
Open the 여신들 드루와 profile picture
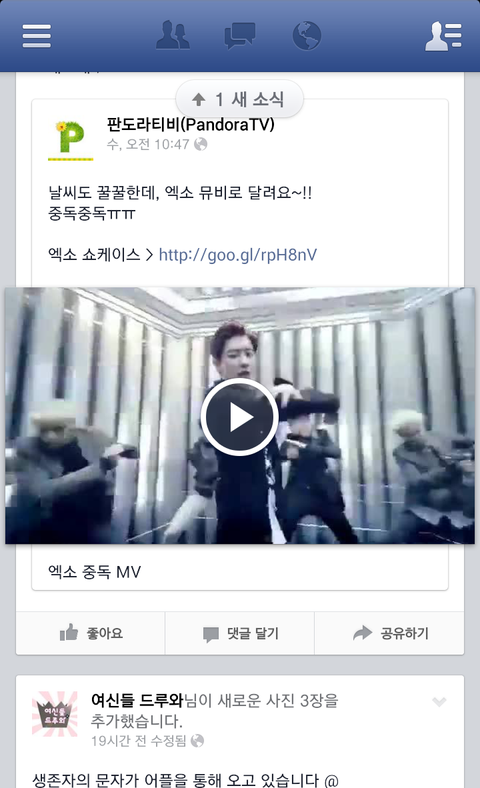click(x=55, y=714)
